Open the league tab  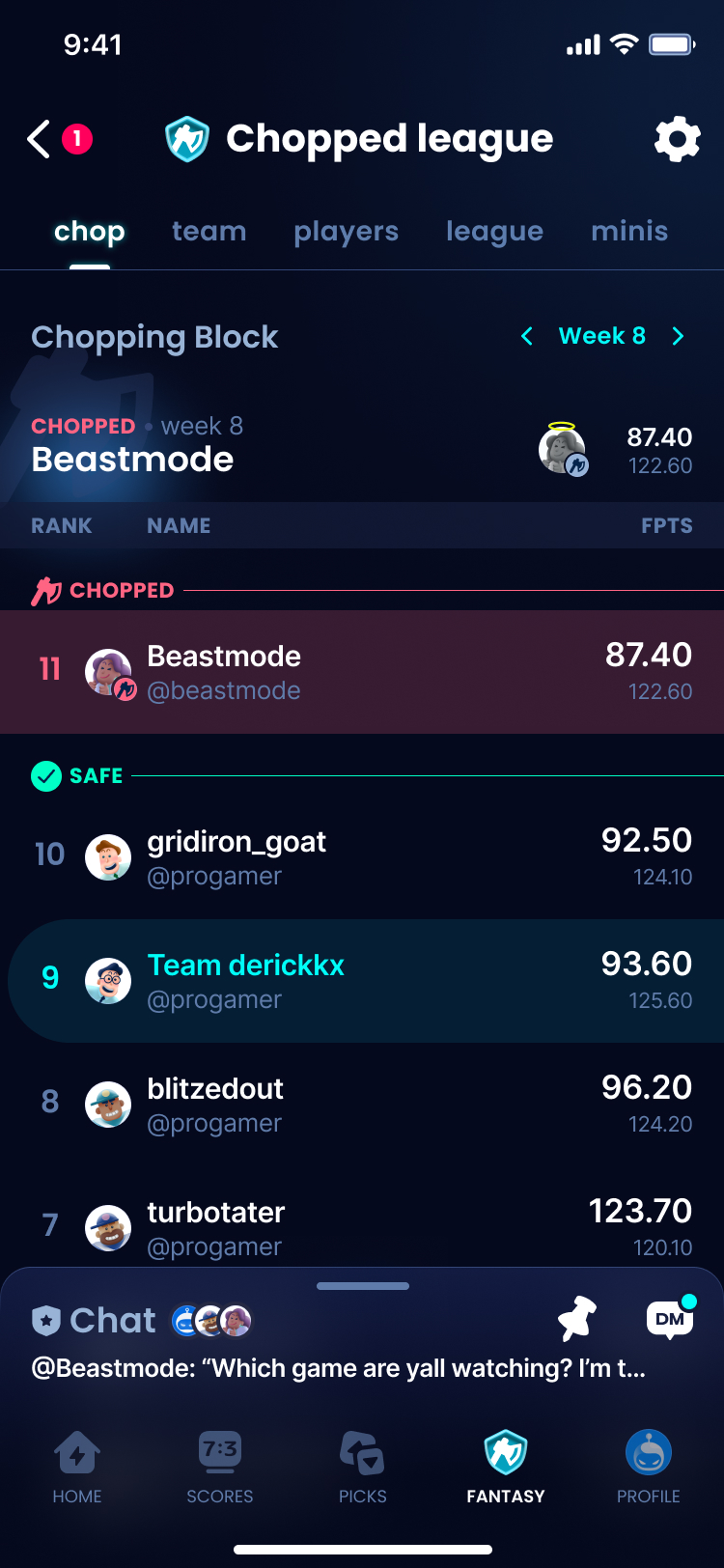pyautogui.click(x=494, y=232)
